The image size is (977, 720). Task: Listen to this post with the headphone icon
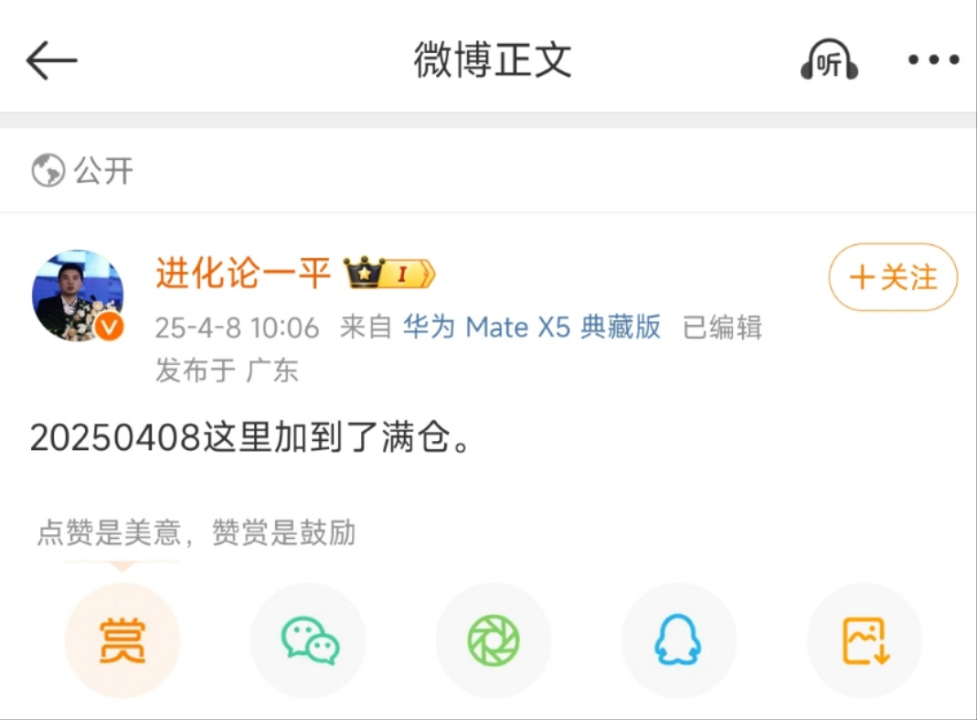829,62
